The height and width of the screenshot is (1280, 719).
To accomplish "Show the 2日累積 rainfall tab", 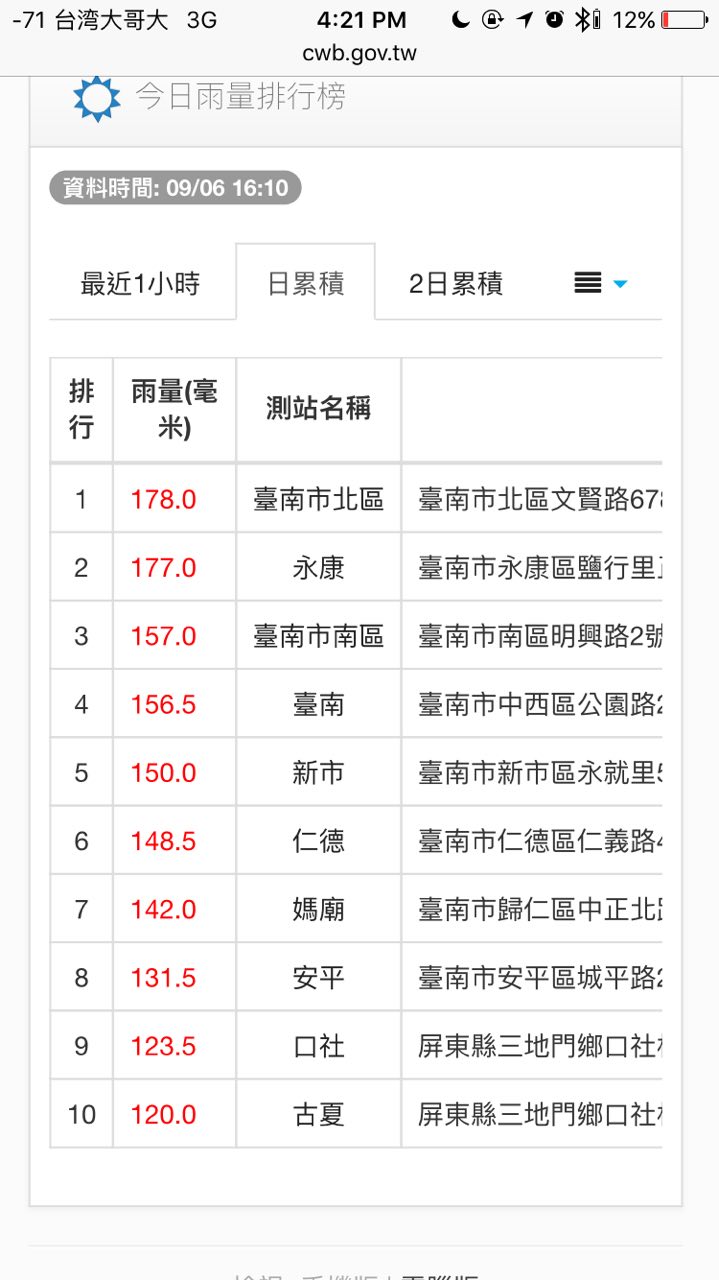I will [456, 284].
